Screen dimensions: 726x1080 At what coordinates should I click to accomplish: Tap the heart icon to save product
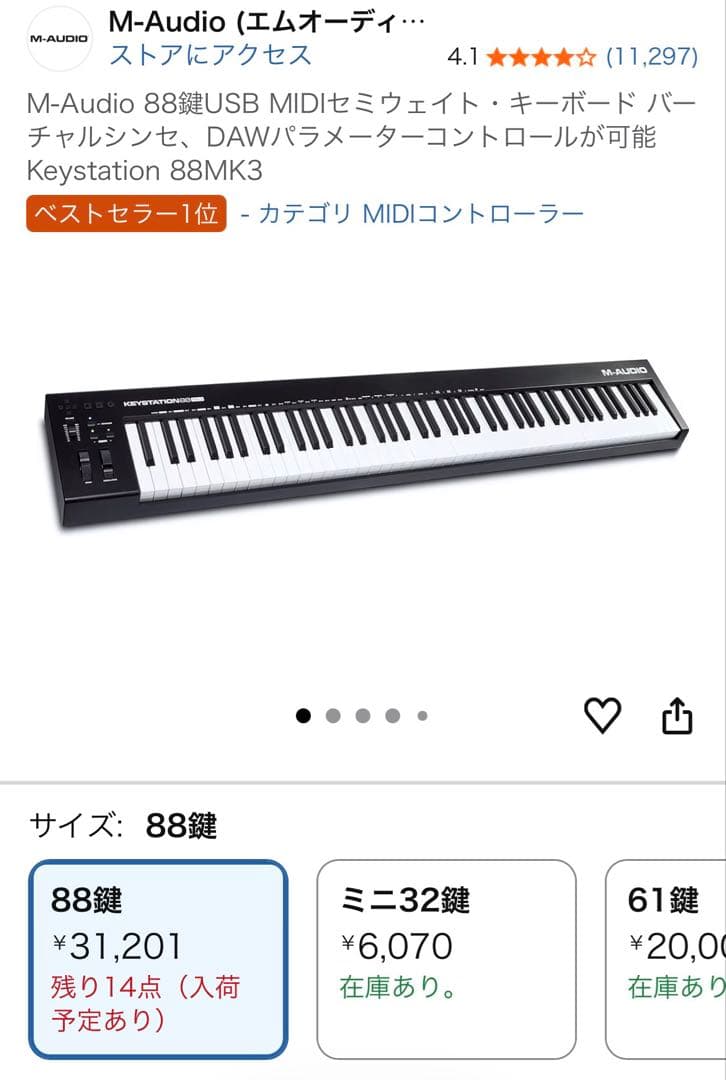point(602,716)
